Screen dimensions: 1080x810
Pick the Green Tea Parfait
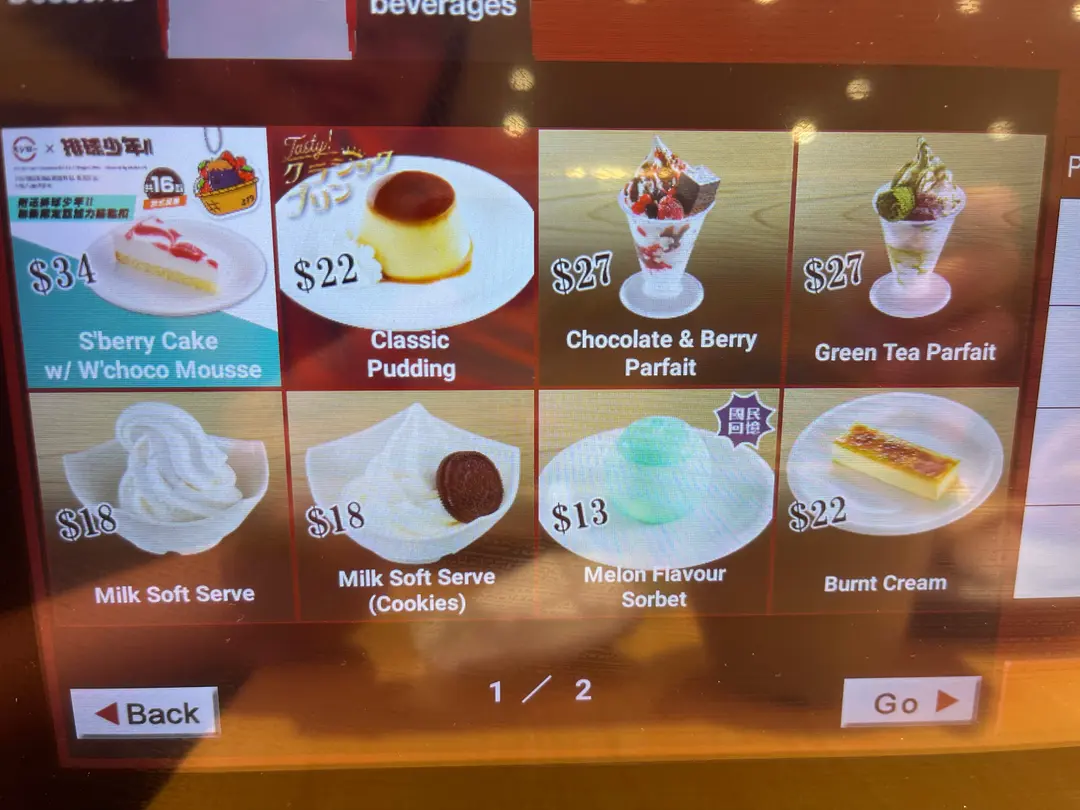coord(905,258)
